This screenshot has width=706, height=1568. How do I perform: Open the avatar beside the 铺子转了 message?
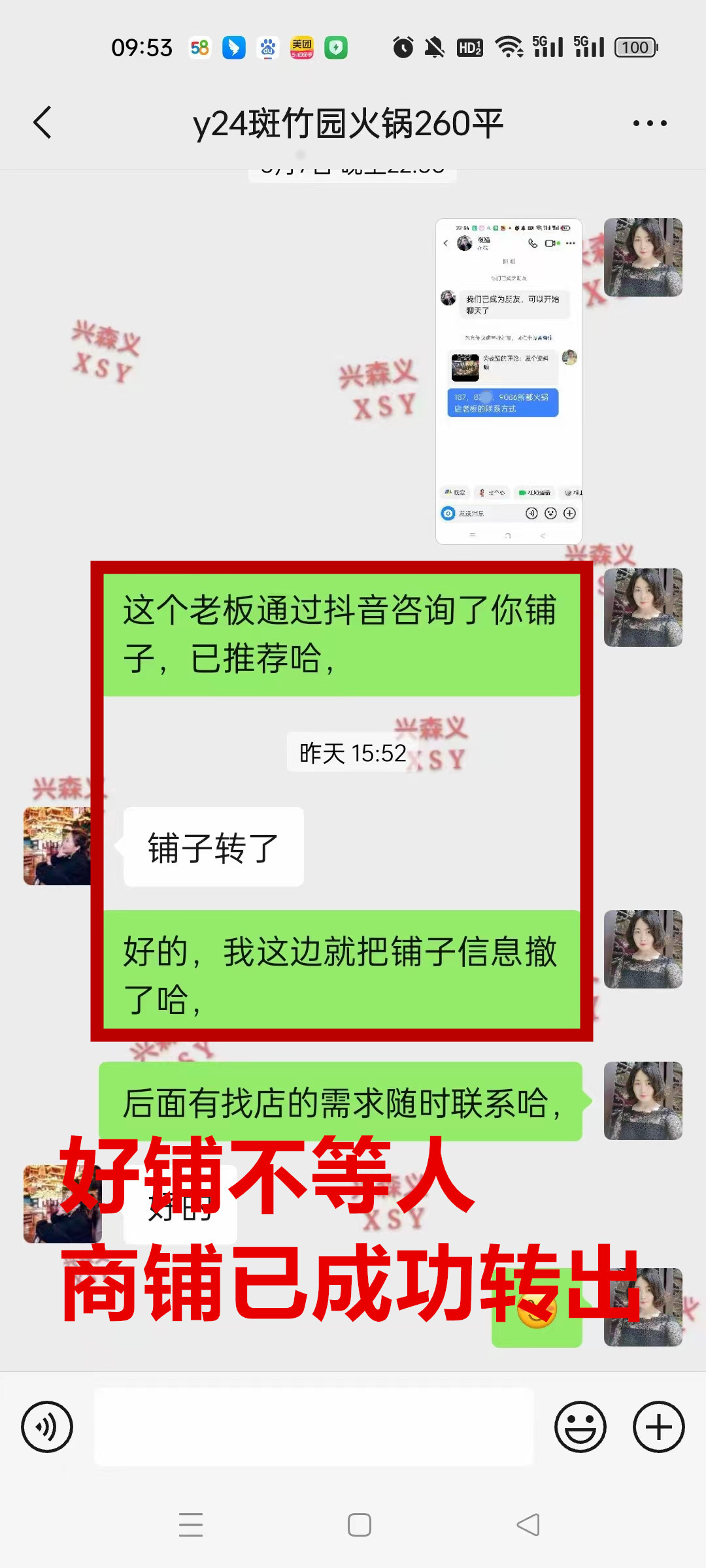[x=58, y=846]
